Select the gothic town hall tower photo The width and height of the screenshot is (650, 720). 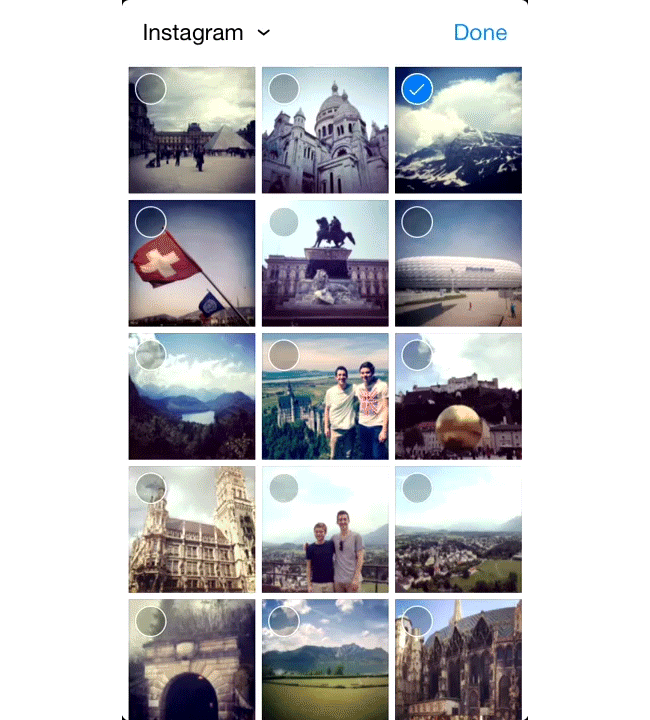192,529
